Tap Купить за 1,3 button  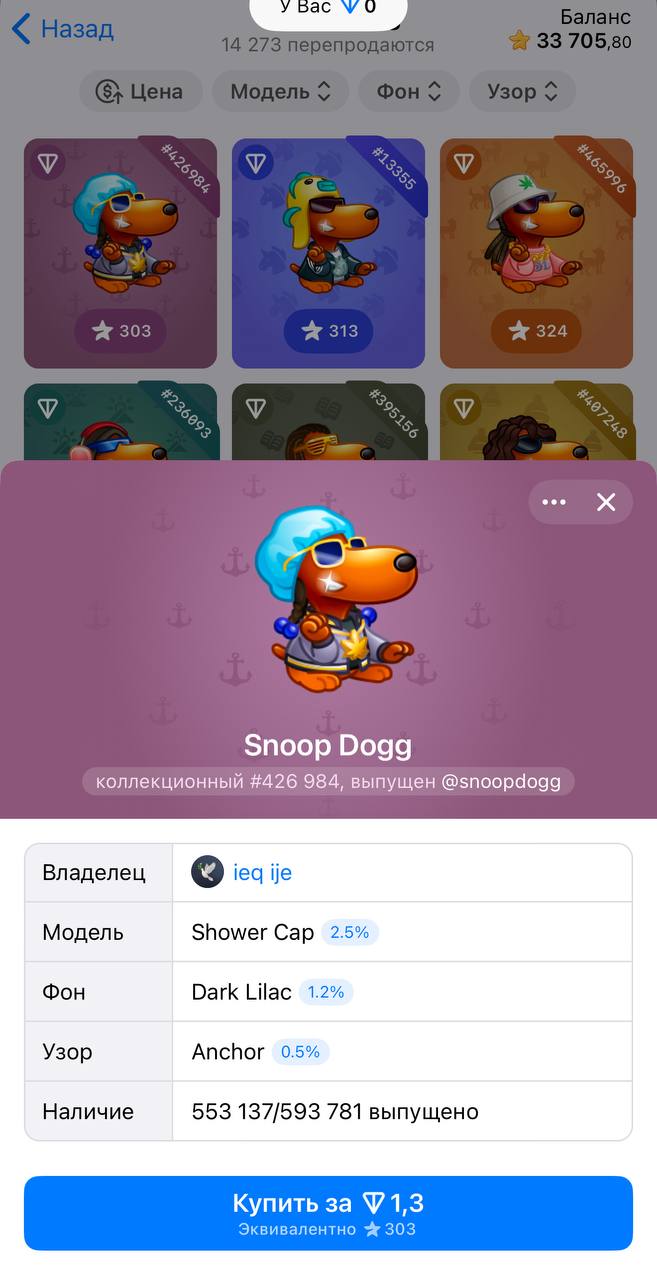(x=328, y=1212)
